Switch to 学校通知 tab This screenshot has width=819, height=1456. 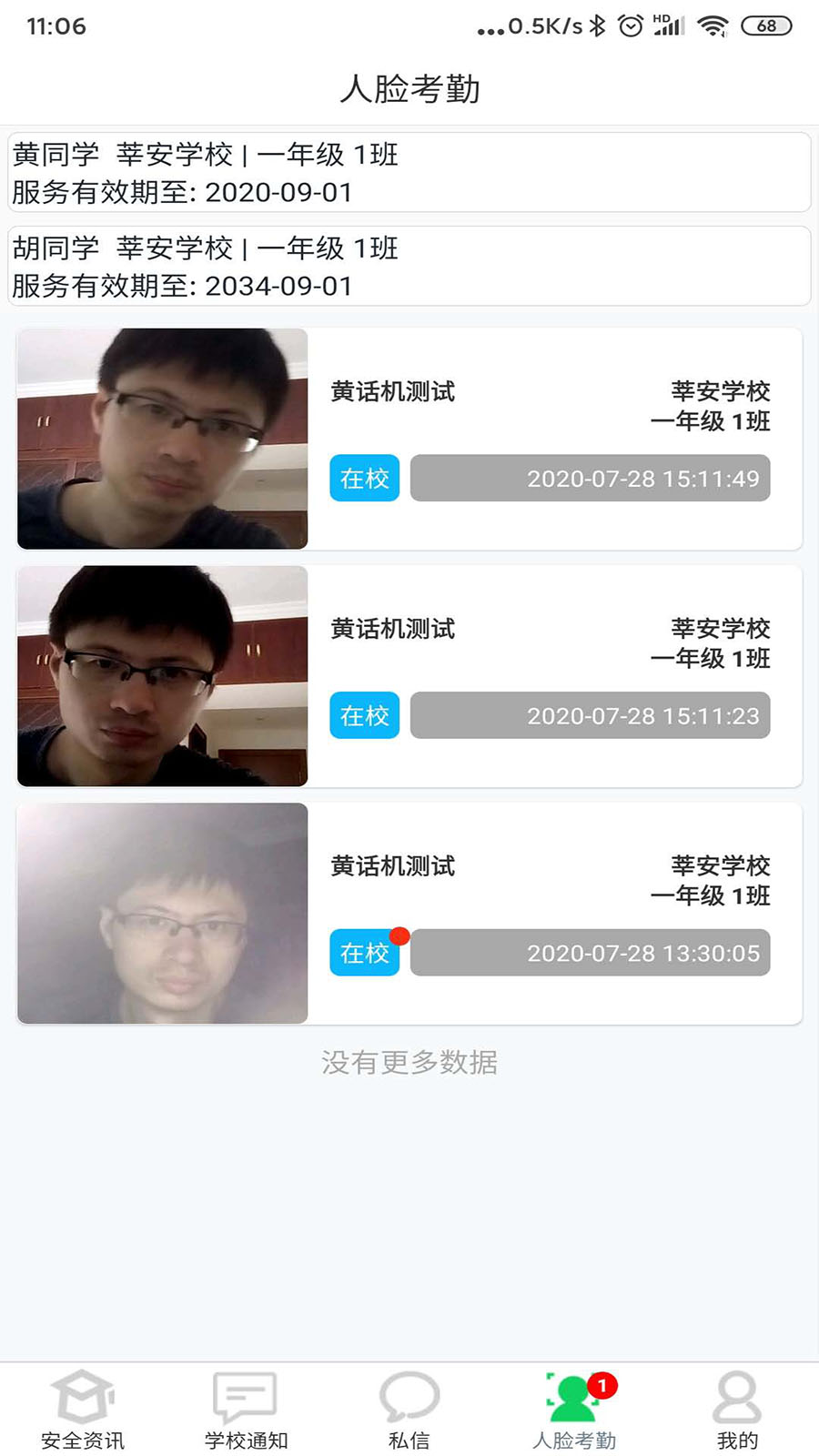point(246,1410)
